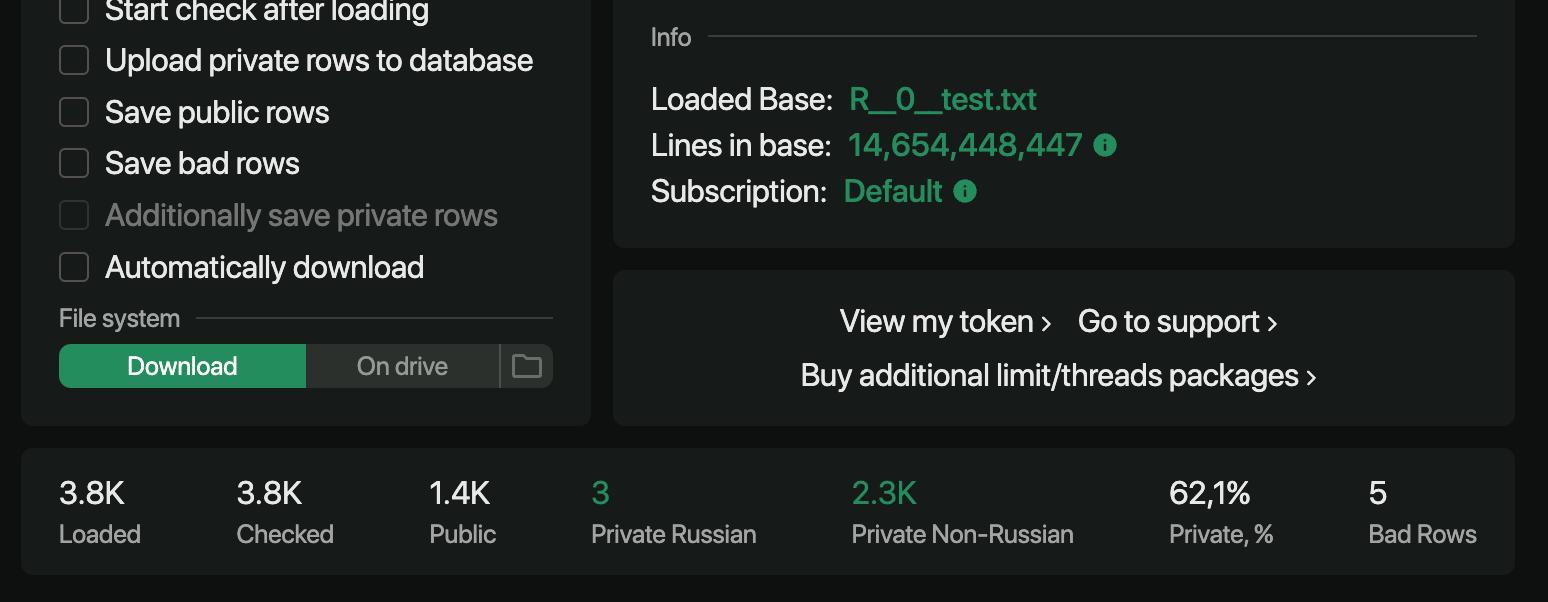Screen dimensions: 1548x602
Task: Show info for Lines in base
Action: [x=1105, y=145]
